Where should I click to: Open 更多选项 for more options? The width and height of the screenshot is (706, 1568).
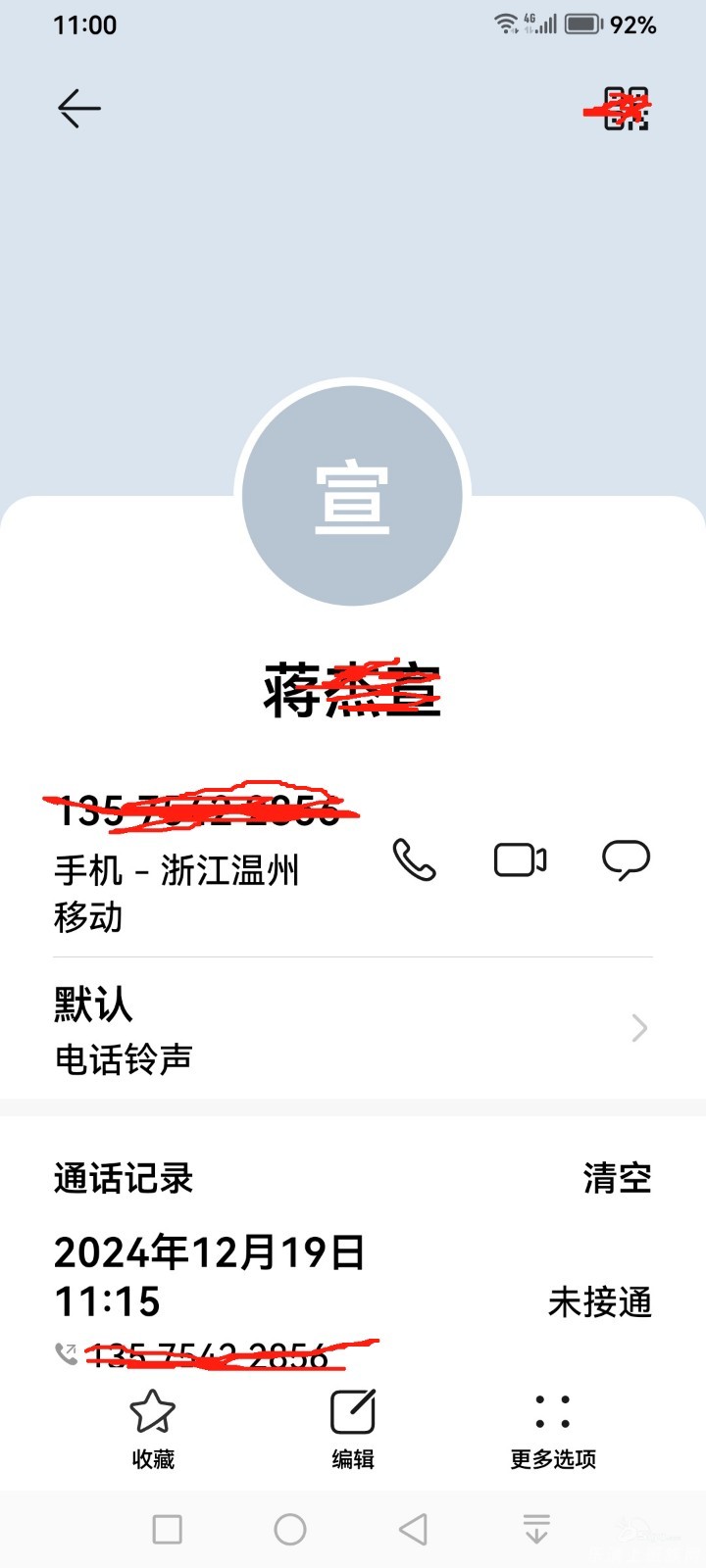coord(553,1429)
